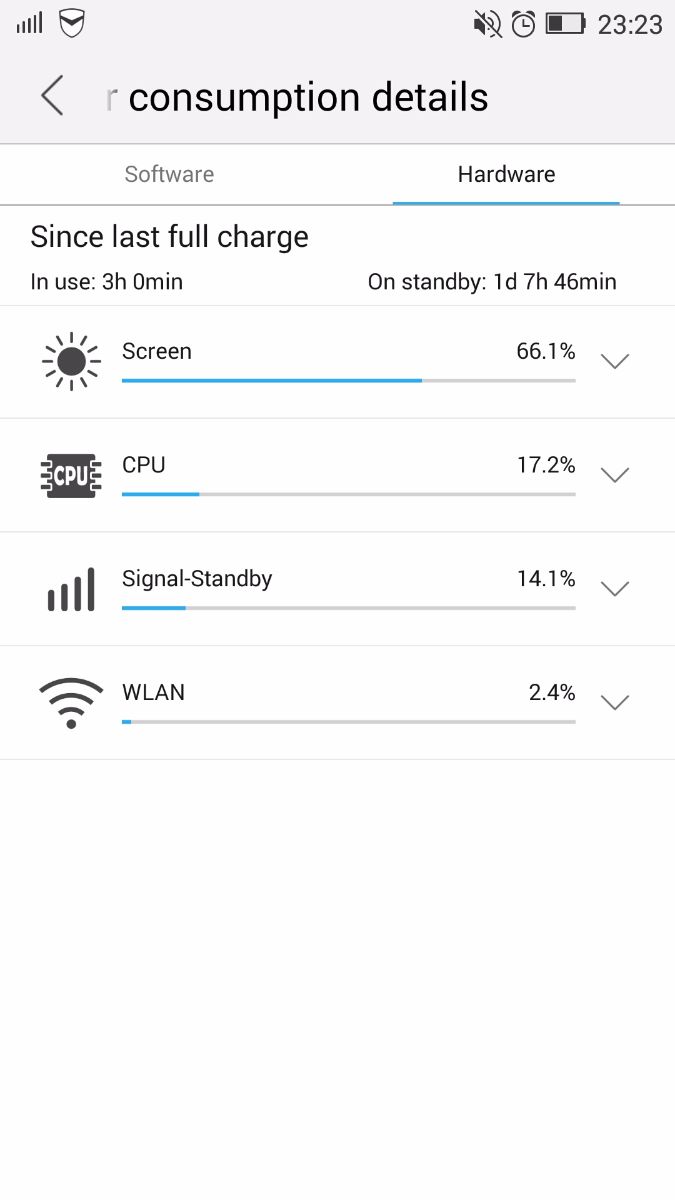The width and height of the screenshot is (675, 1200).
Task: Expand the WLAN consumption row
Action: click(x=615, y=703)
